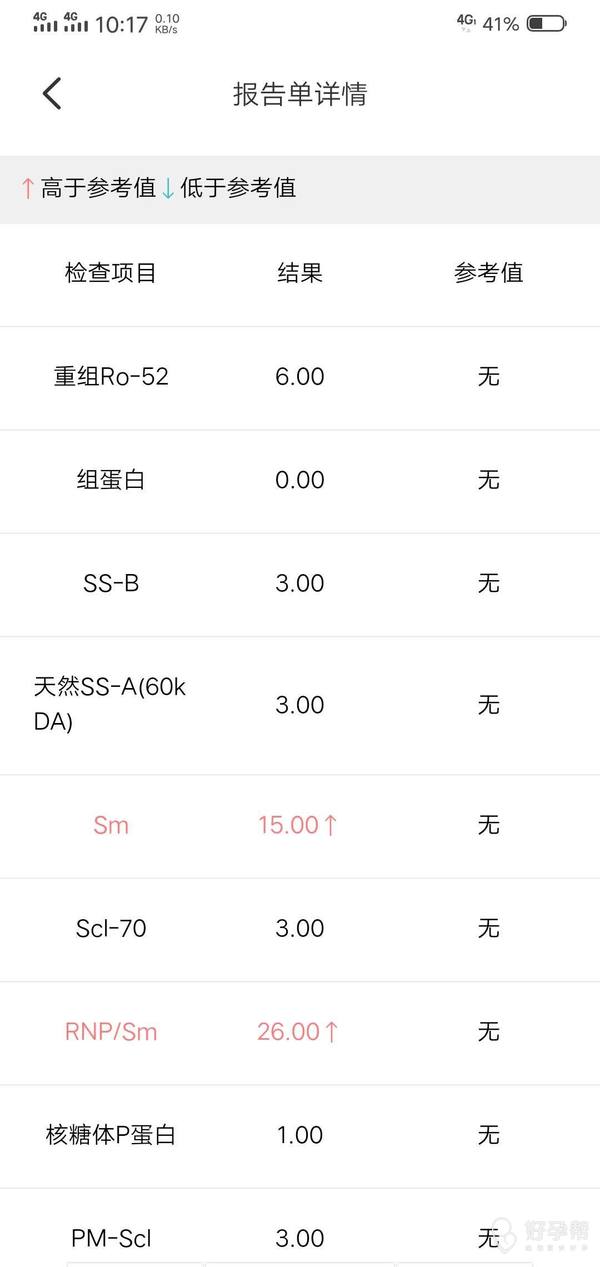Image resolution: width=600 pixels, height=1267 pixels.
Task: Go back from the report details page
Action: [x=52, y=94]
